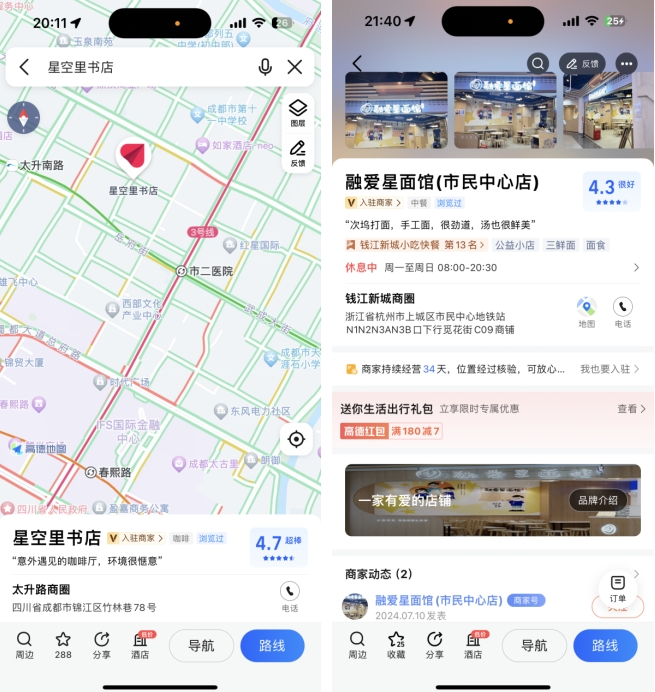Image resolution: width=655 pixels, height=692 pixels.
Task: Call 星空里书店 via 电话 icon
Action: coord(290,594)
